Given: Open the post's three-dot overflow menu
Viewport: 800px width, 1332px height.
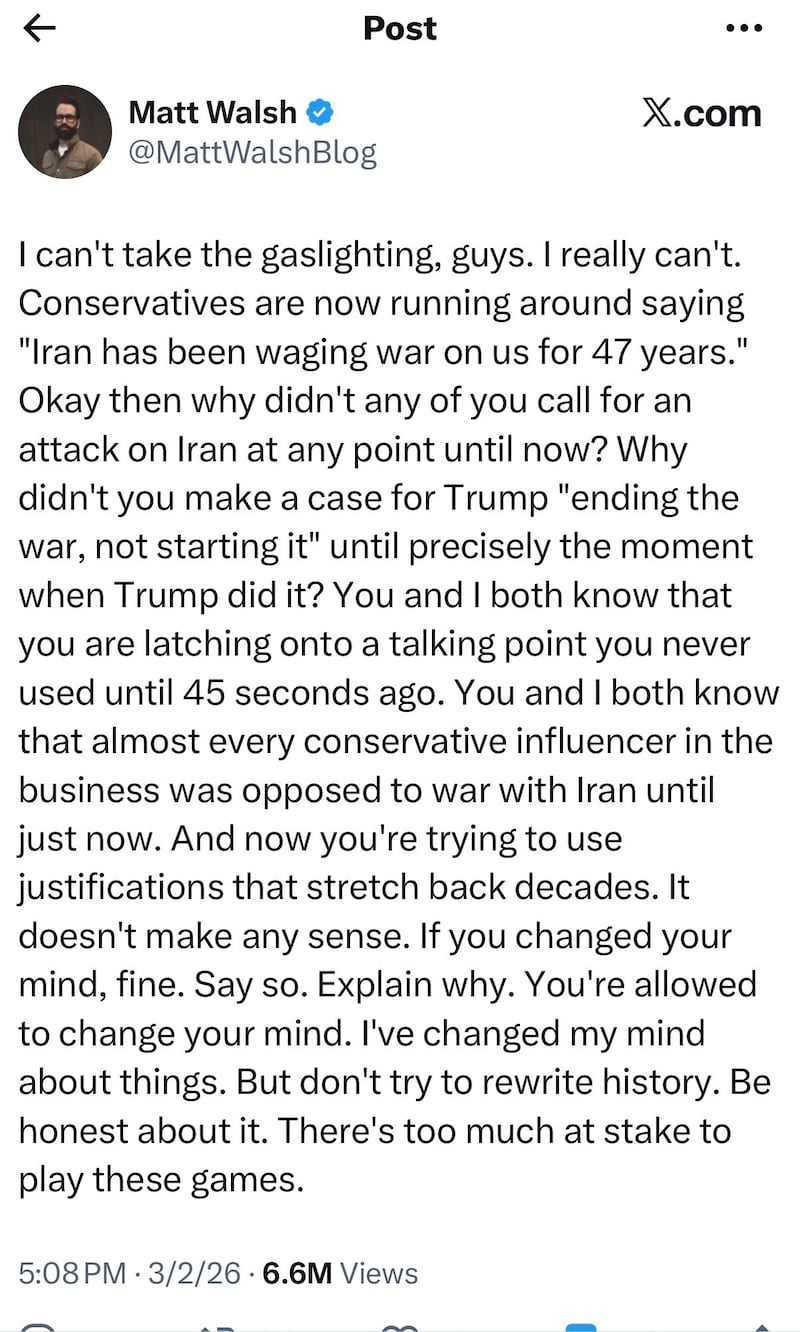Looking at the screenshot, I should (742, 29).
